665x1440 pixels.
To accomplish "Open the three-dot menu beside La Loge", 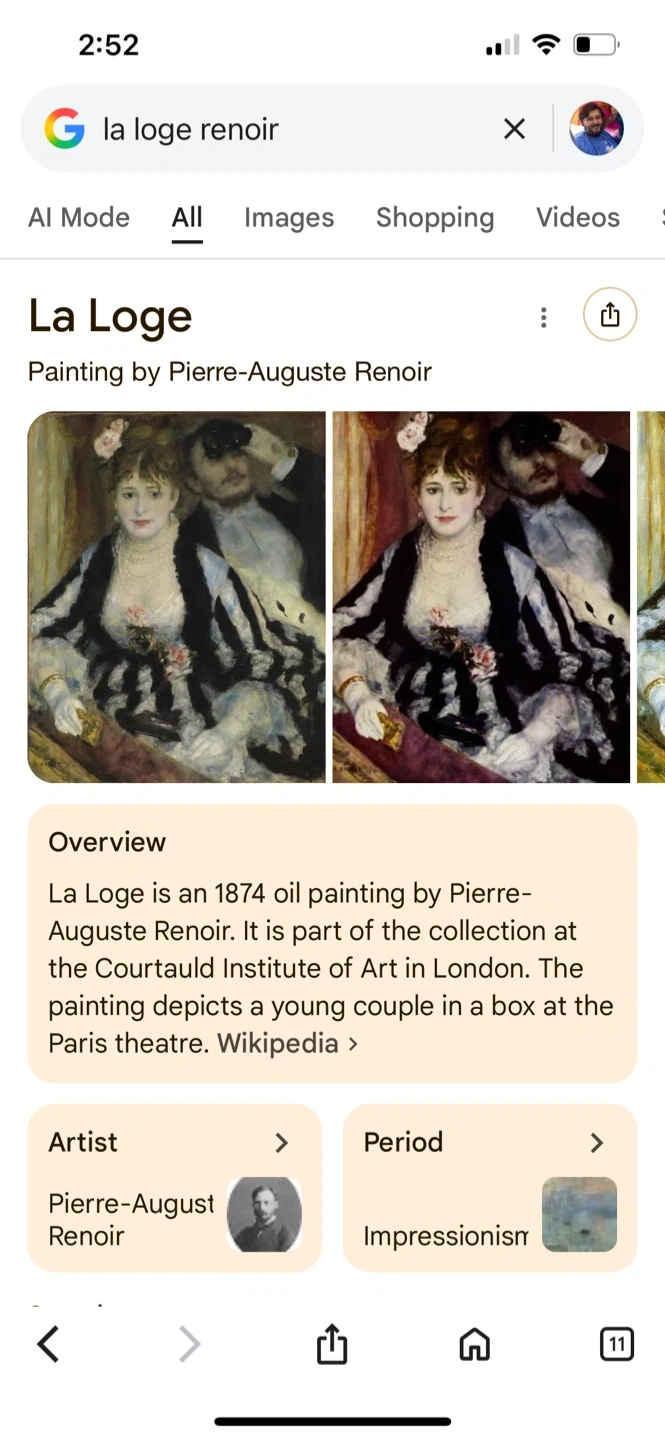I will pyautogui.click(x=543, y=317).
